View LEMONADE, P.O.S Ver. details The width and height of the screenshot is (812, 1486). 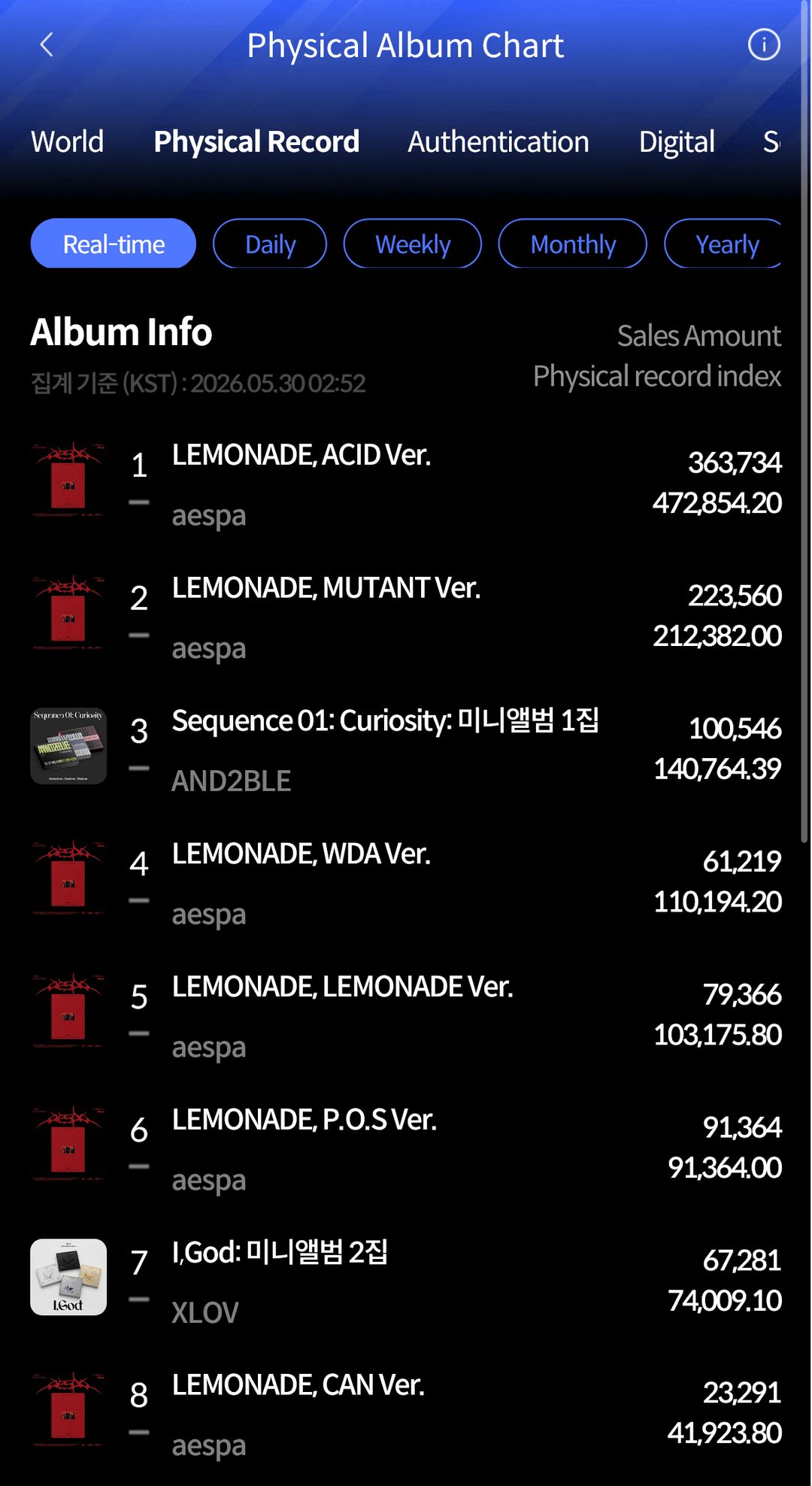[406, 1148]
